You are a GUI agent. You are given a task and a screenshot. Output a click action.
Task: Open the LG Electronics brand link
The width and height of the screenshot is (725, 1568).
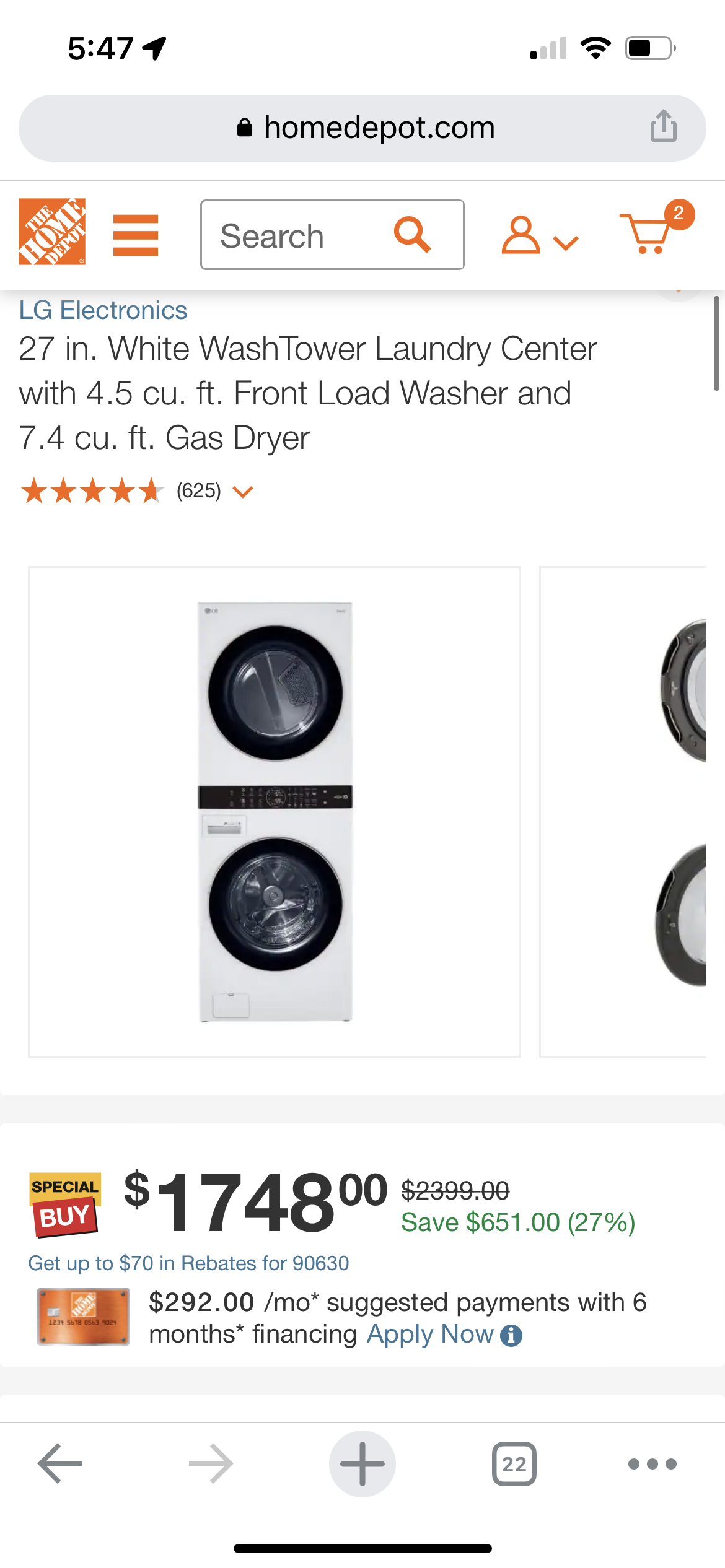point(103,310)
